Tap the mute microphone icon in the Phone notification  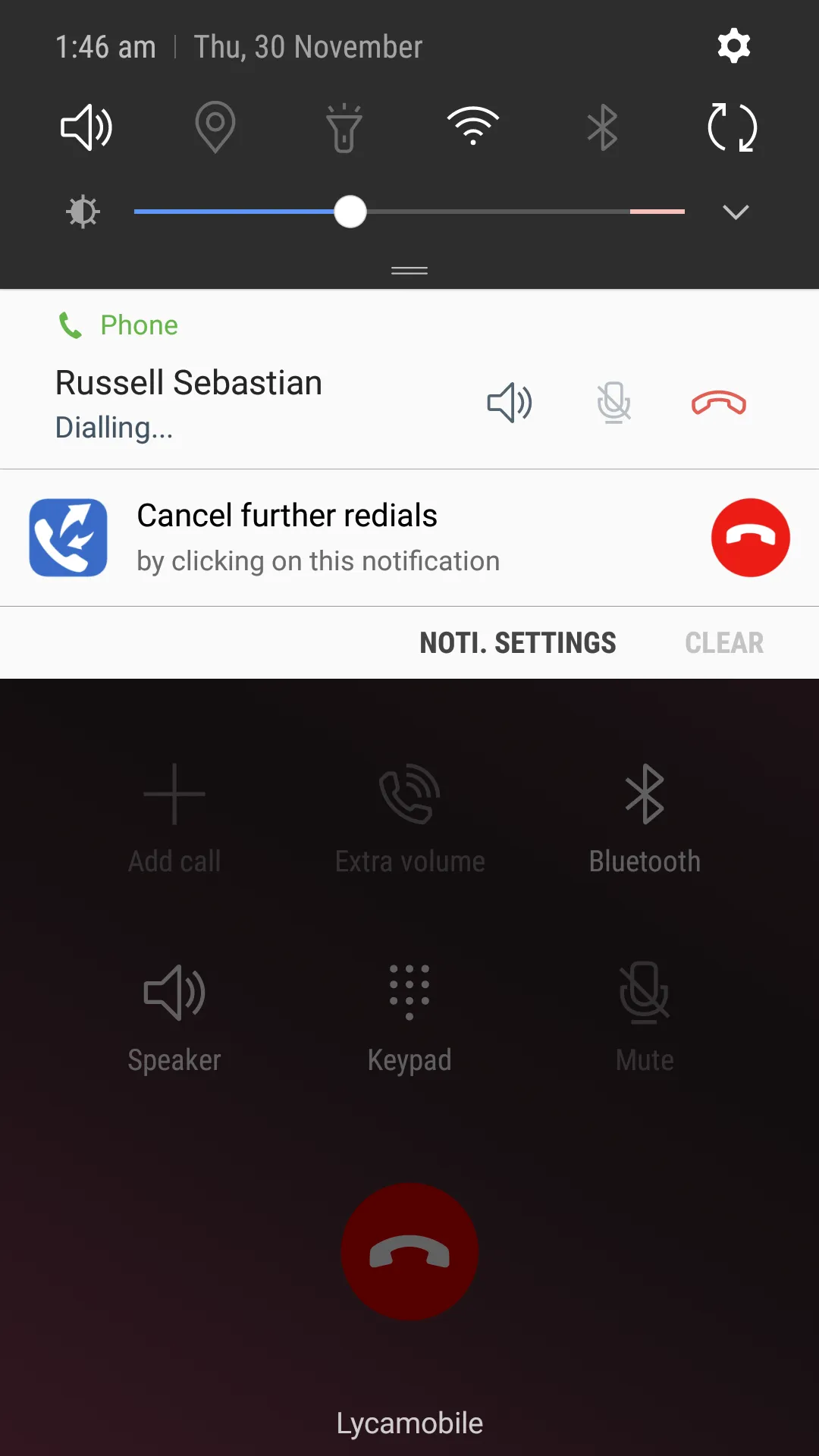[614, 403]
